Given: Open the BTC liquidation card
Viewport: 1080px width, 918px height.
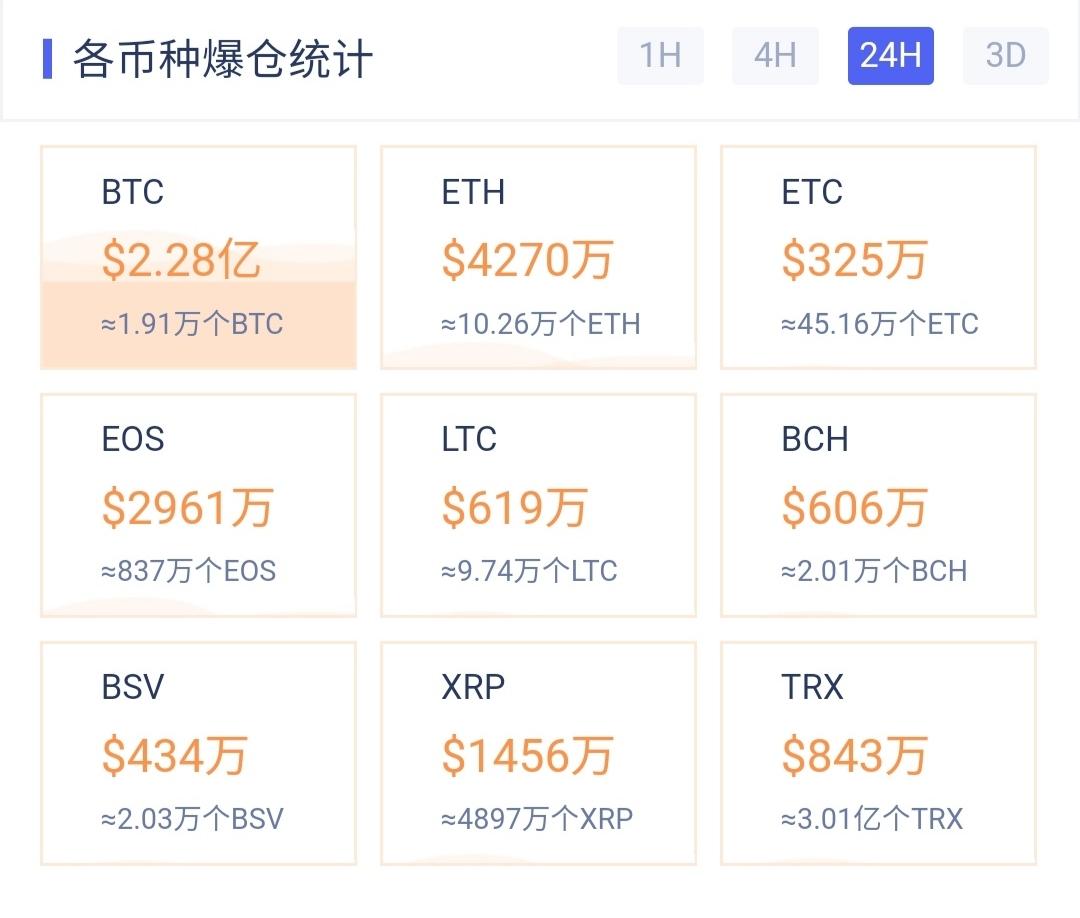Looking at the screenshot, I should pyautogui.click(x=198, y=258).
